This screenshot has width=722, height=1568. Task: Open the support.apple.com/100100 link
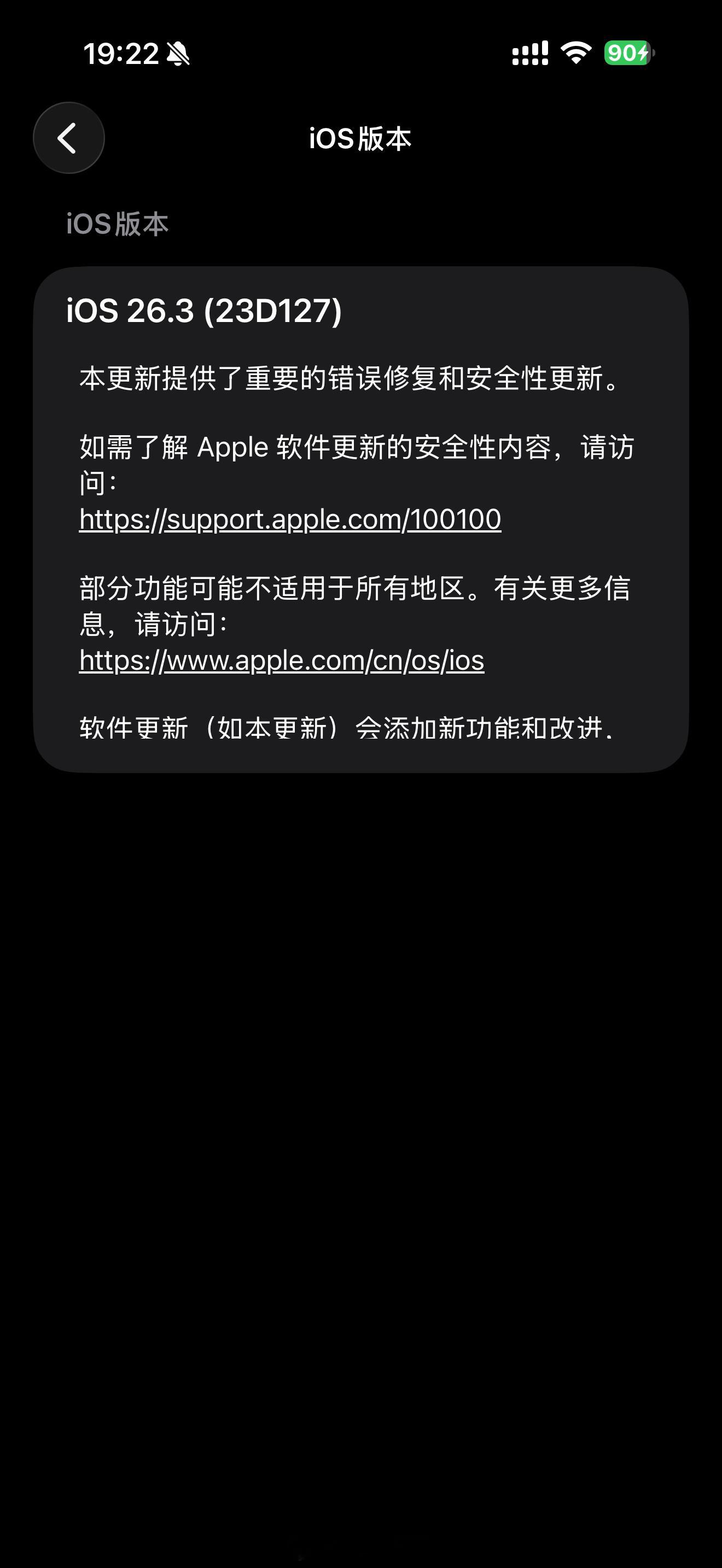[x=290, y=519]
